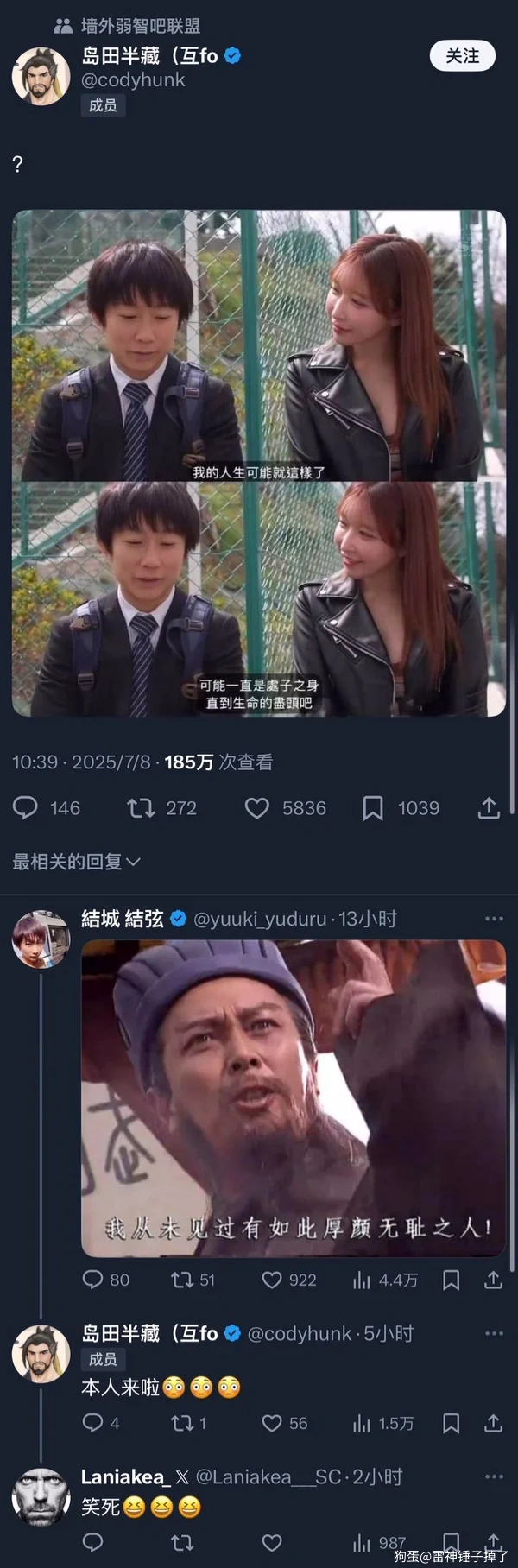Like 結城 結弦's reply with 922 likes
Viewport: 518px width, 1568px height.
(272, 1280)
